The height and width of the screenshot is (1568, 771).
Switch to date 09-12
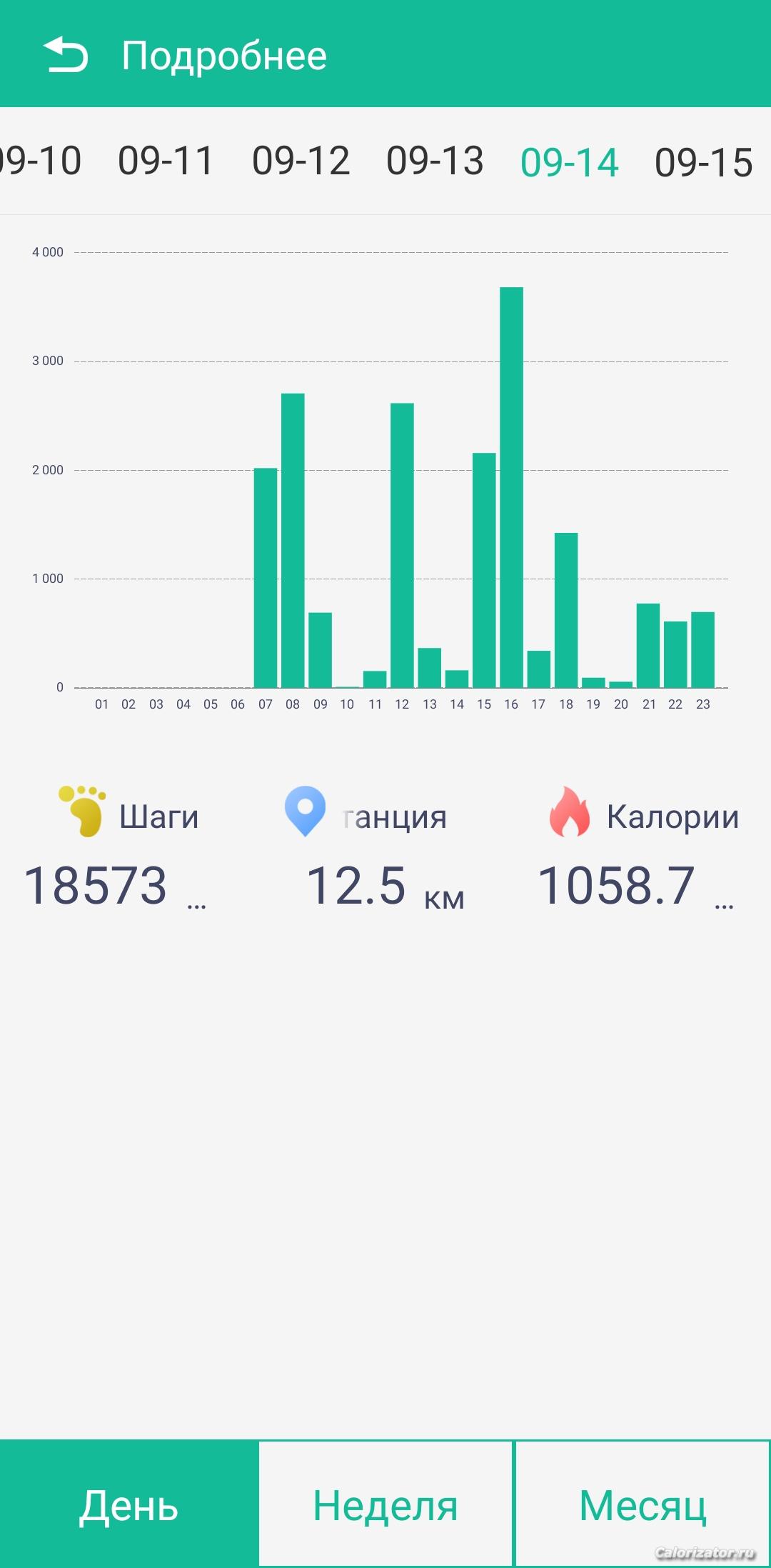click(x=301, y=161)
